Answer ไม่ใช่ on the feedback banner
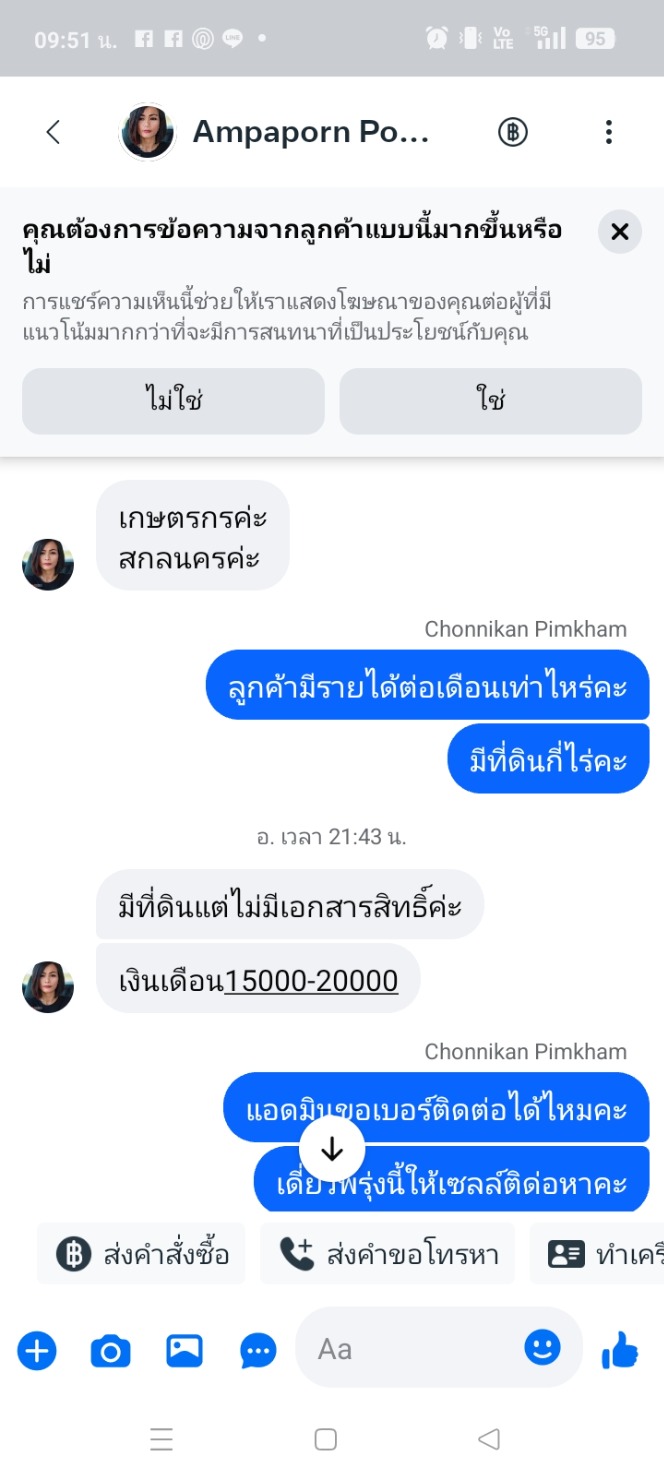 point(173,401)
